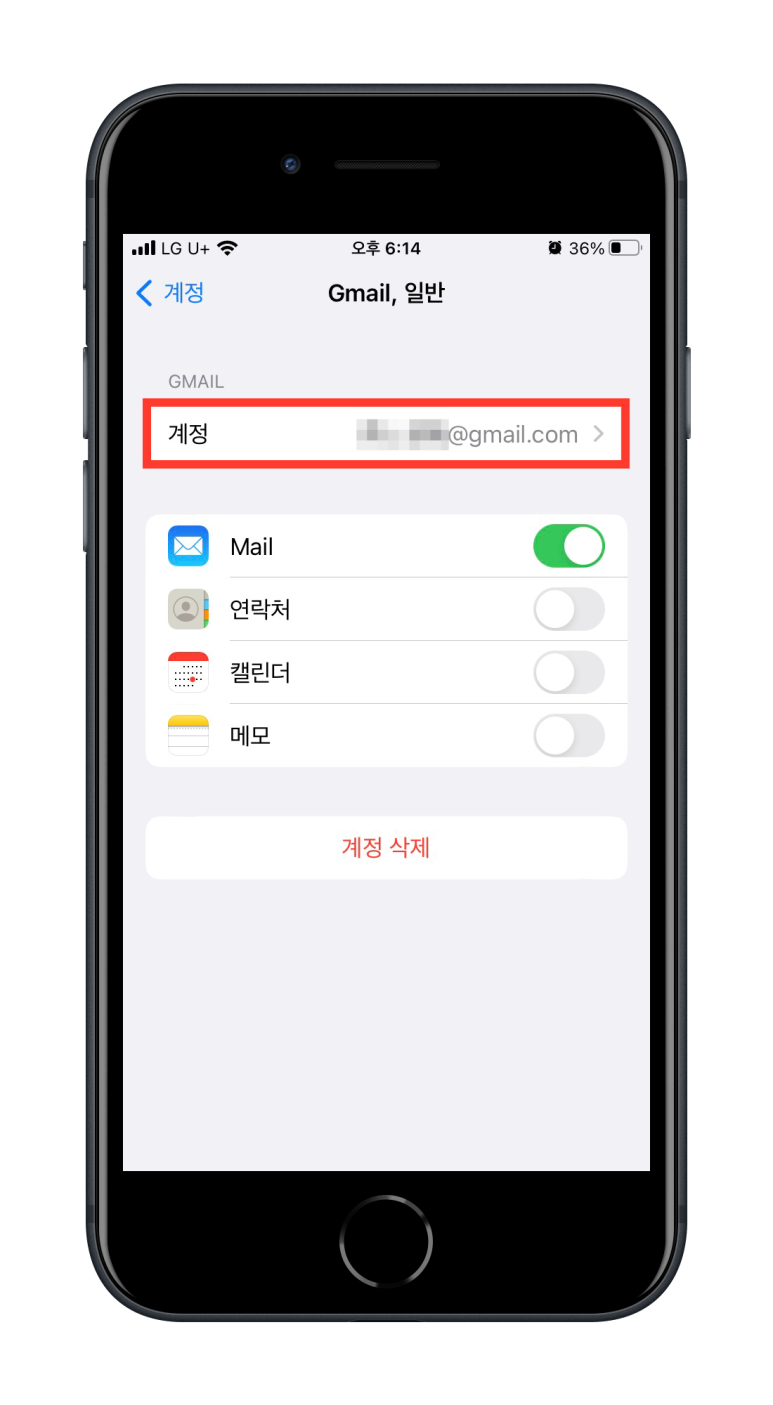The width and height of the screenshot is (773, 1405).
Task: Turn on the 메모 switch
Action: pos(569,736)
